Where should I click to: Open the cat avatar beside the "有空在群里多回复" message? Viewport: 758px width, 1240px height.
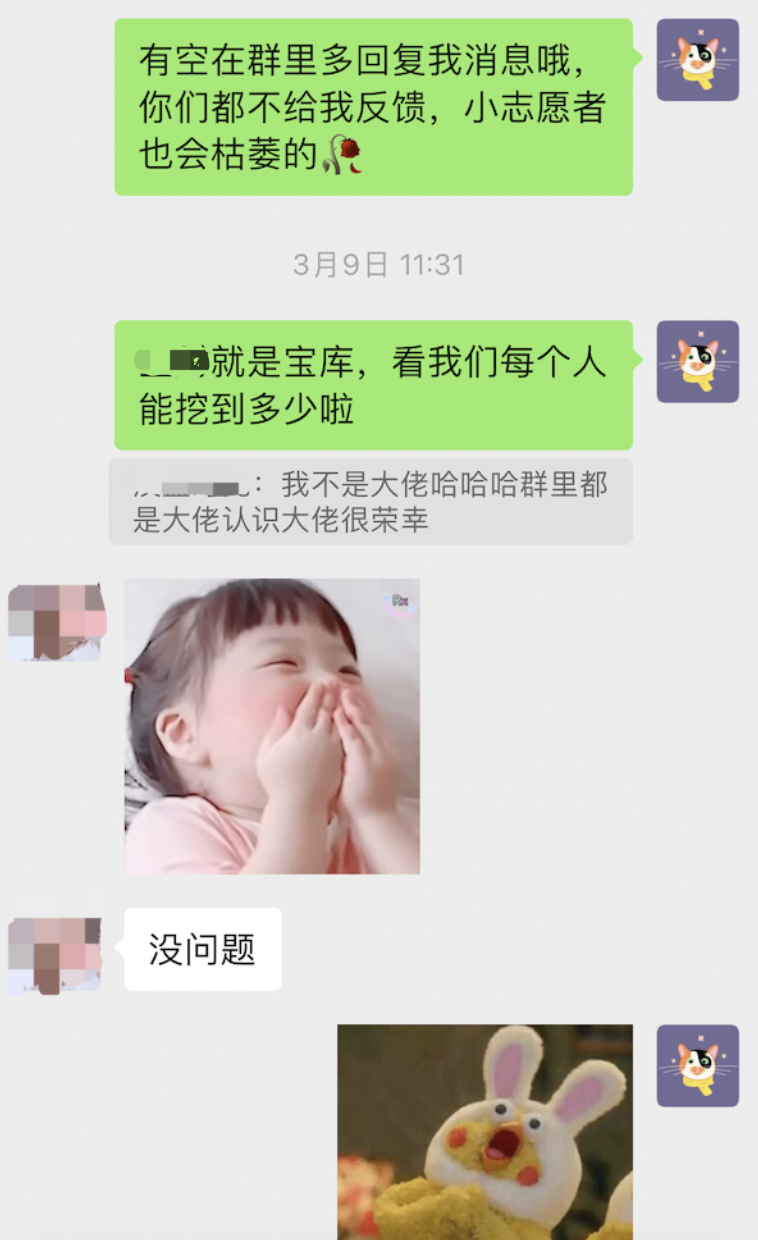pos(697,60)
